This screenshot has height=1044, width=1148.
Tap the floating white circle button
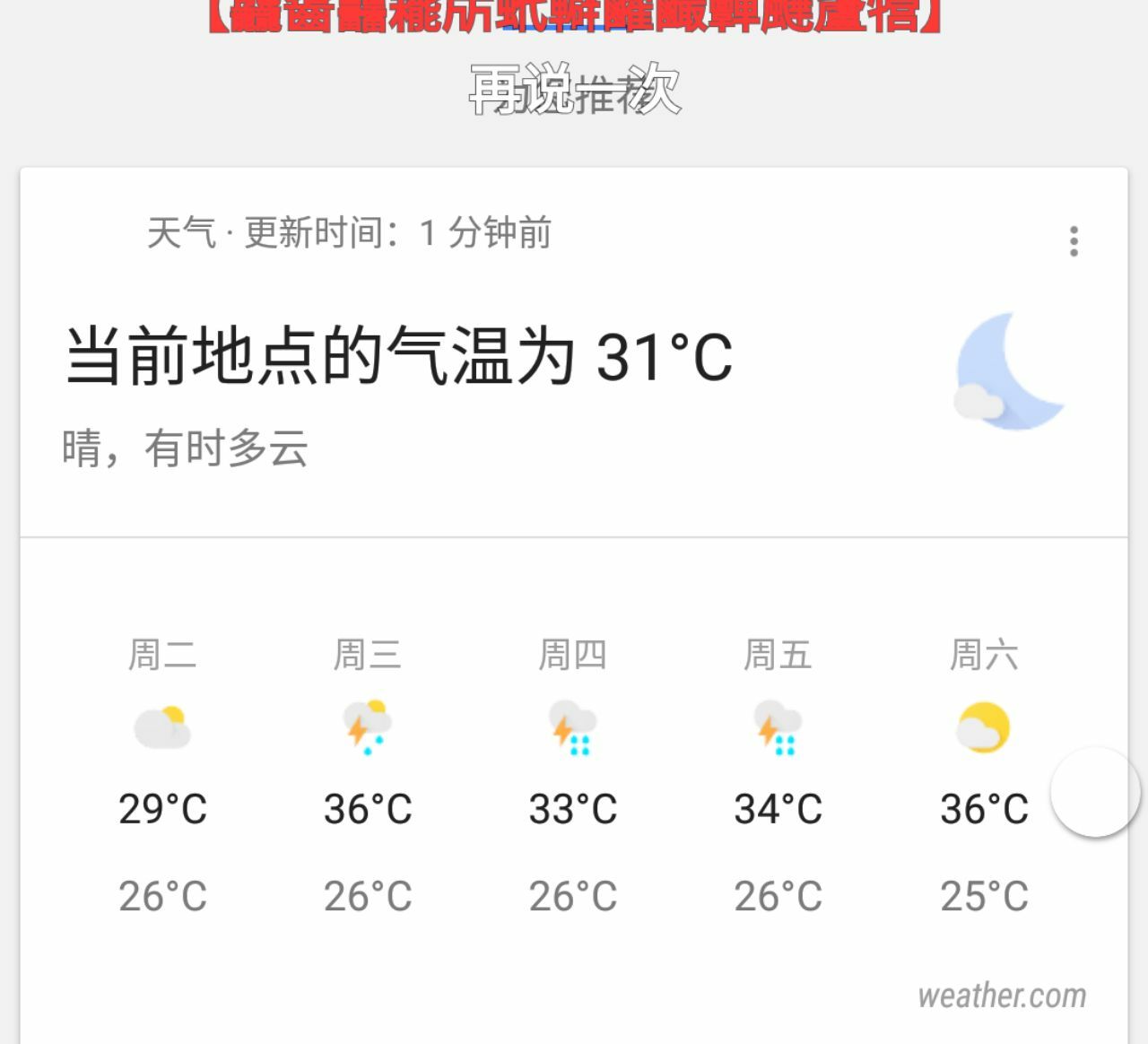point(1095,792)
